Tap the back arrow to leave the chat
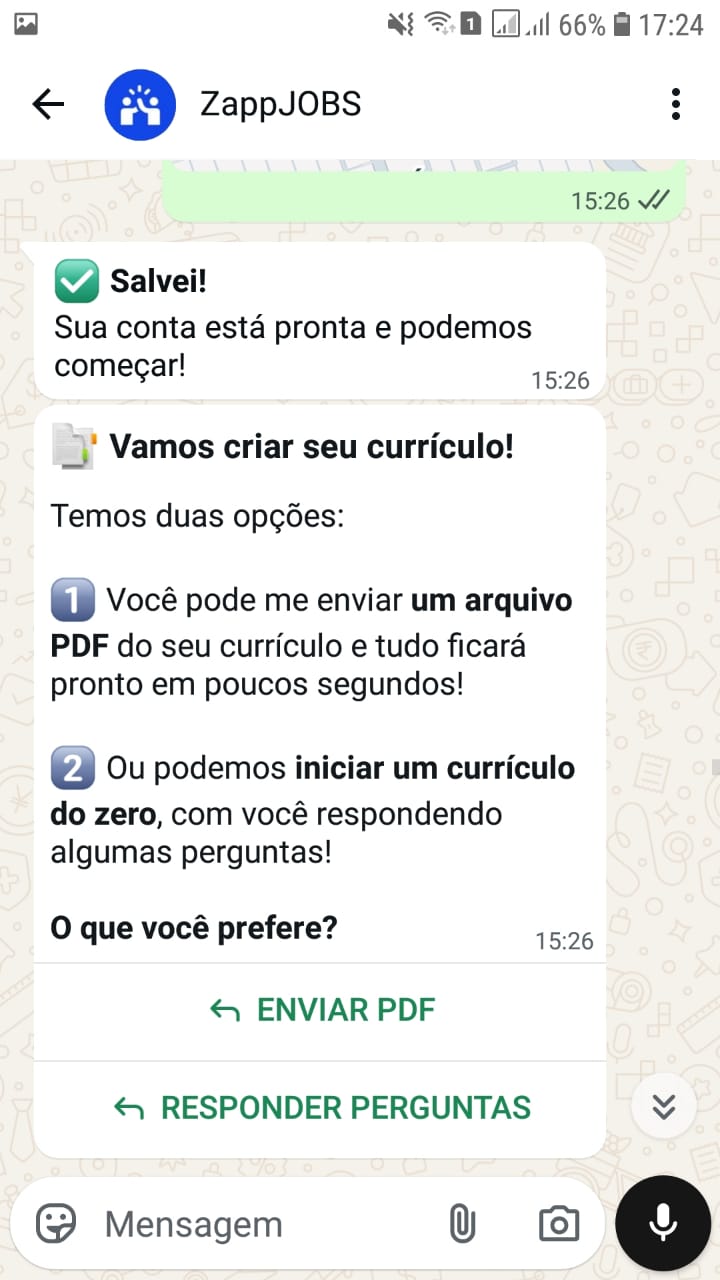 (47, 103)
